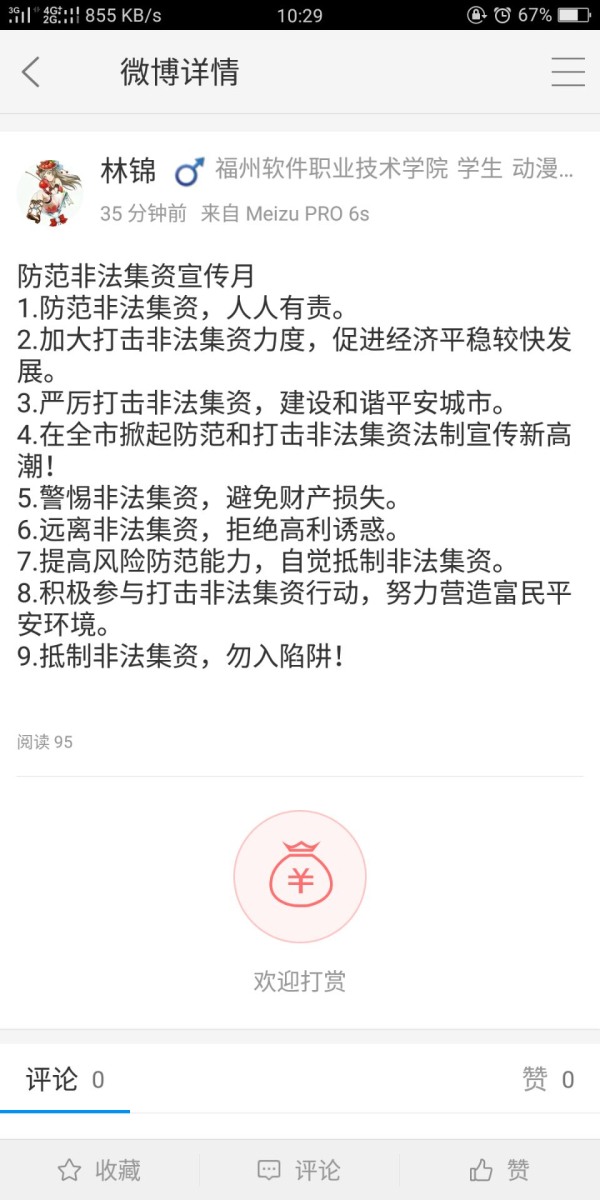Write a comment via bottom 评论 button
The height and width of the screenshot is (1200, 600).
pyautogui.click(x=299, y=1170)
